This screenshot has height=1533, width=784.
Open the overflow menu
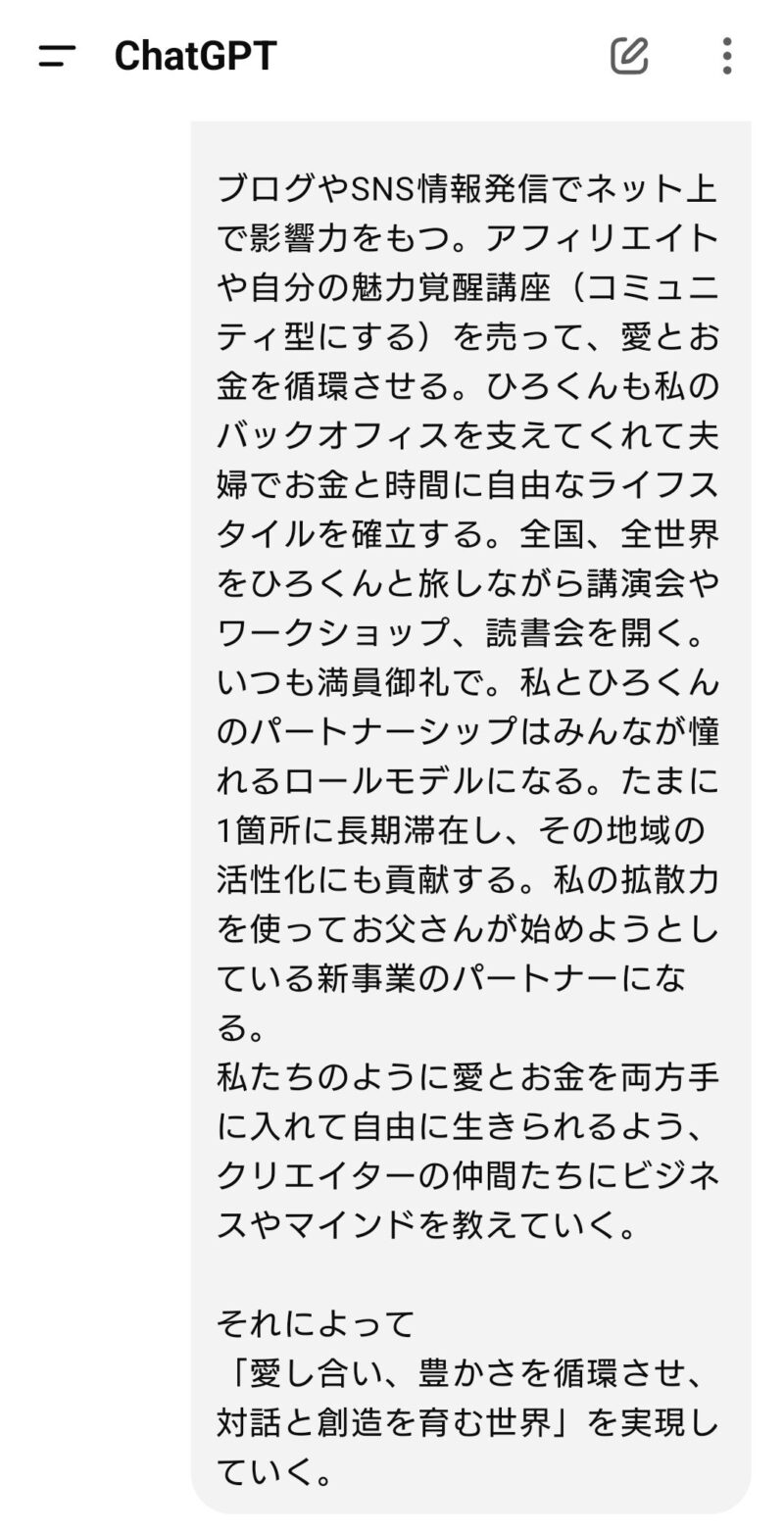(x=726, y=56)
